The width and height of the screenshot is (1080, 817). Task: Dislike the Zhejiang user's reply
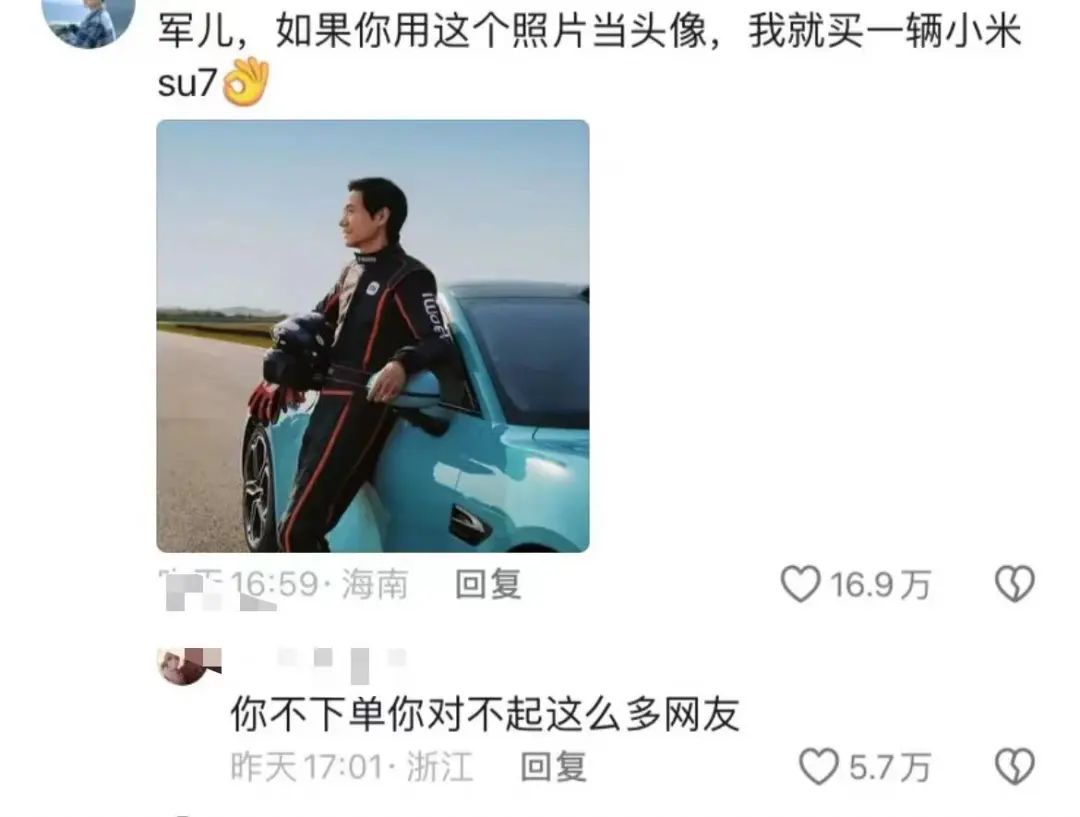(1013, 767)
